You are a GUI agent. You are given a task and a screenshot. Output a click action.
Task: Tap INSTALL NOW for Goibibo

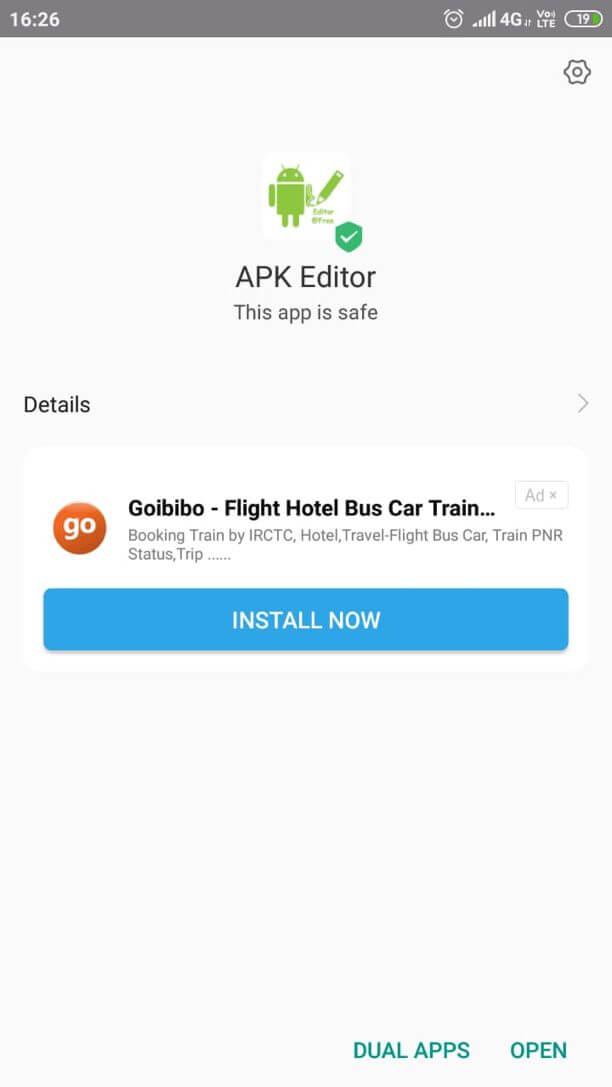[x=305, y=620]
